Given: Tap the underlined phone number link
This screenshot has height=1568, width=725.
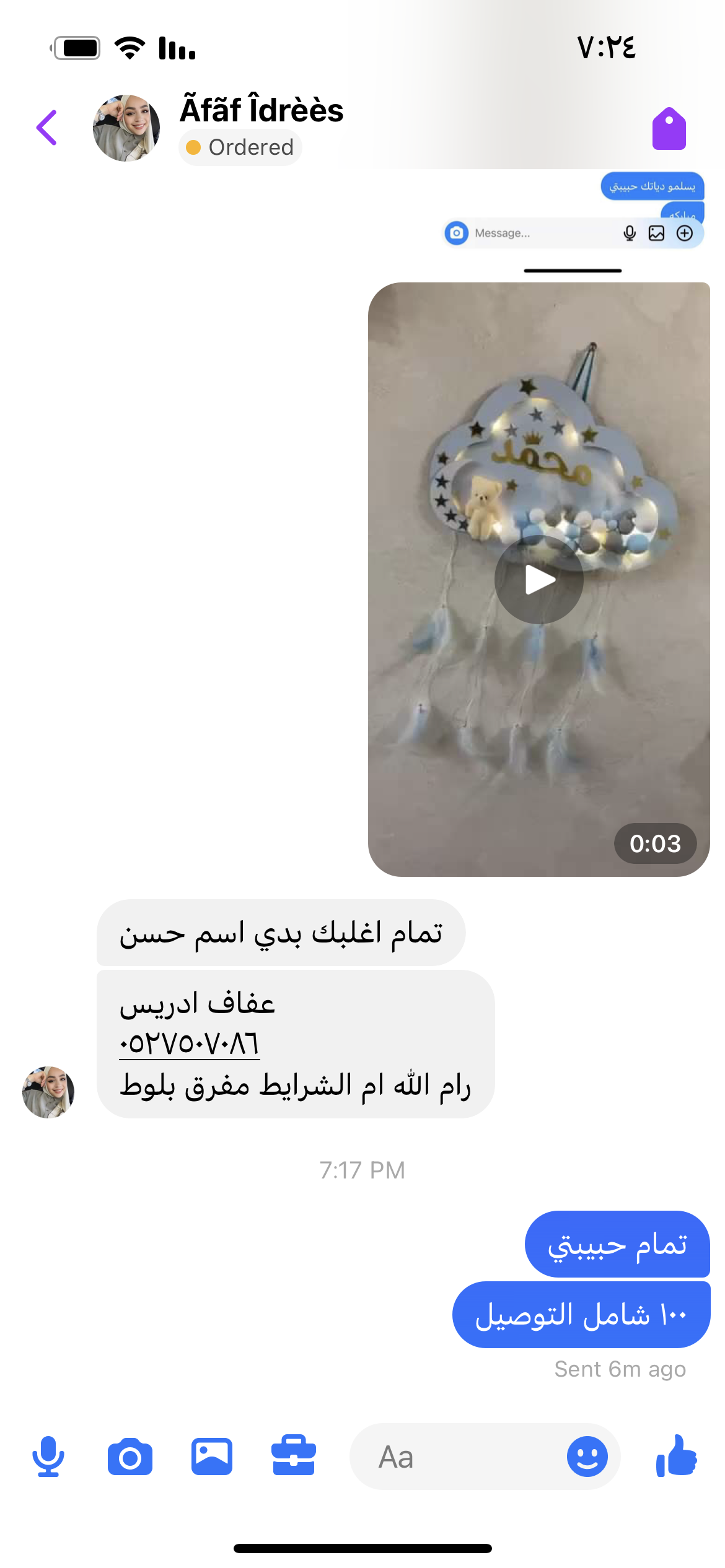Looking at the screenshot, I should [189, 1043].
